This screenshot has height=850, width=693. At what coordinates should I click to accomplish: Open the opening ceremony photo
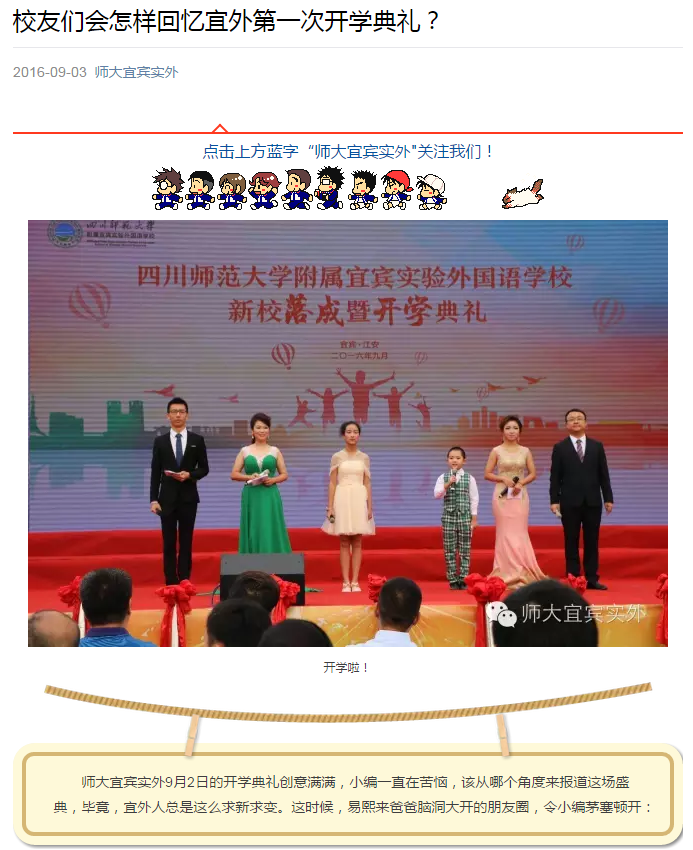347,433
